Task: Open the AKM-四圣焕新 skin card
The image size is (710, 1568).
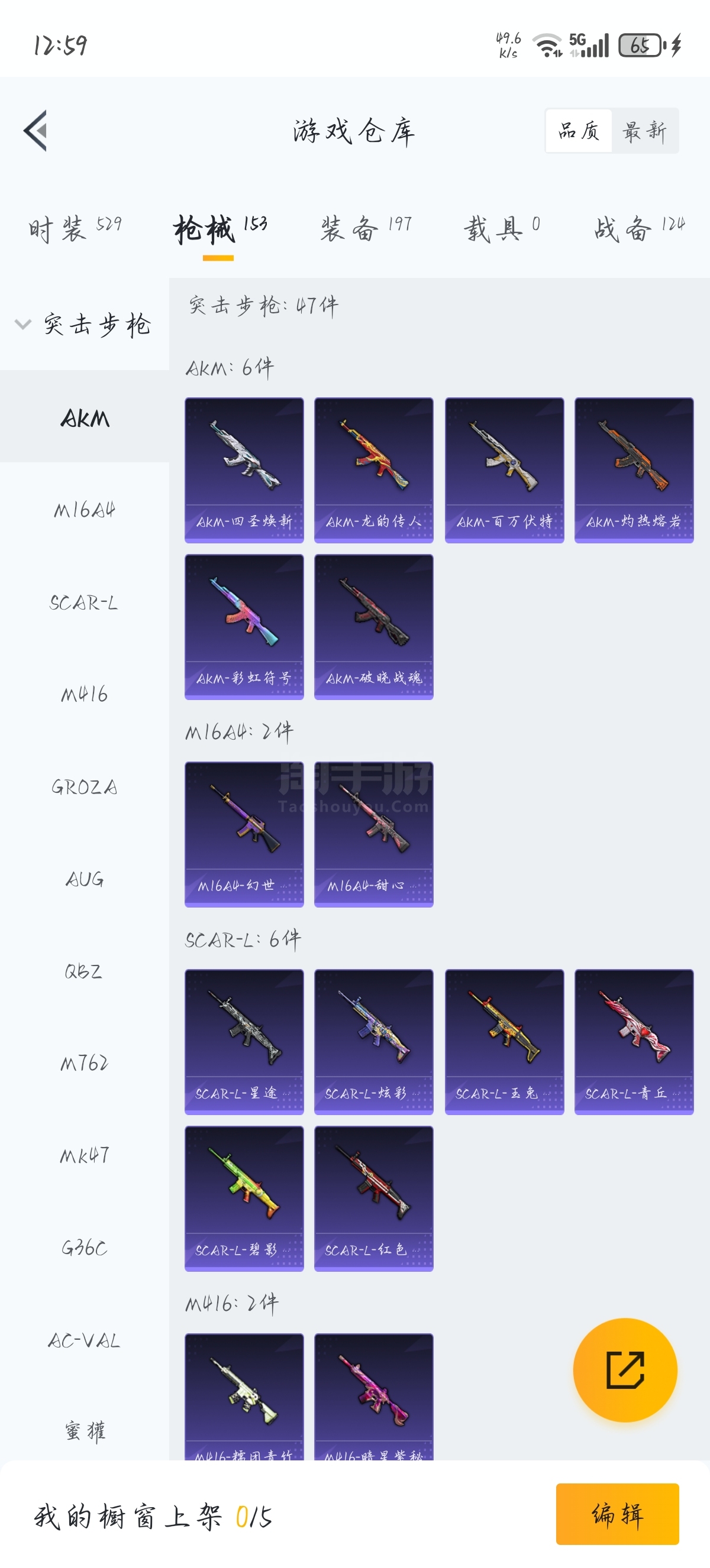Action: tap(244, 469)
